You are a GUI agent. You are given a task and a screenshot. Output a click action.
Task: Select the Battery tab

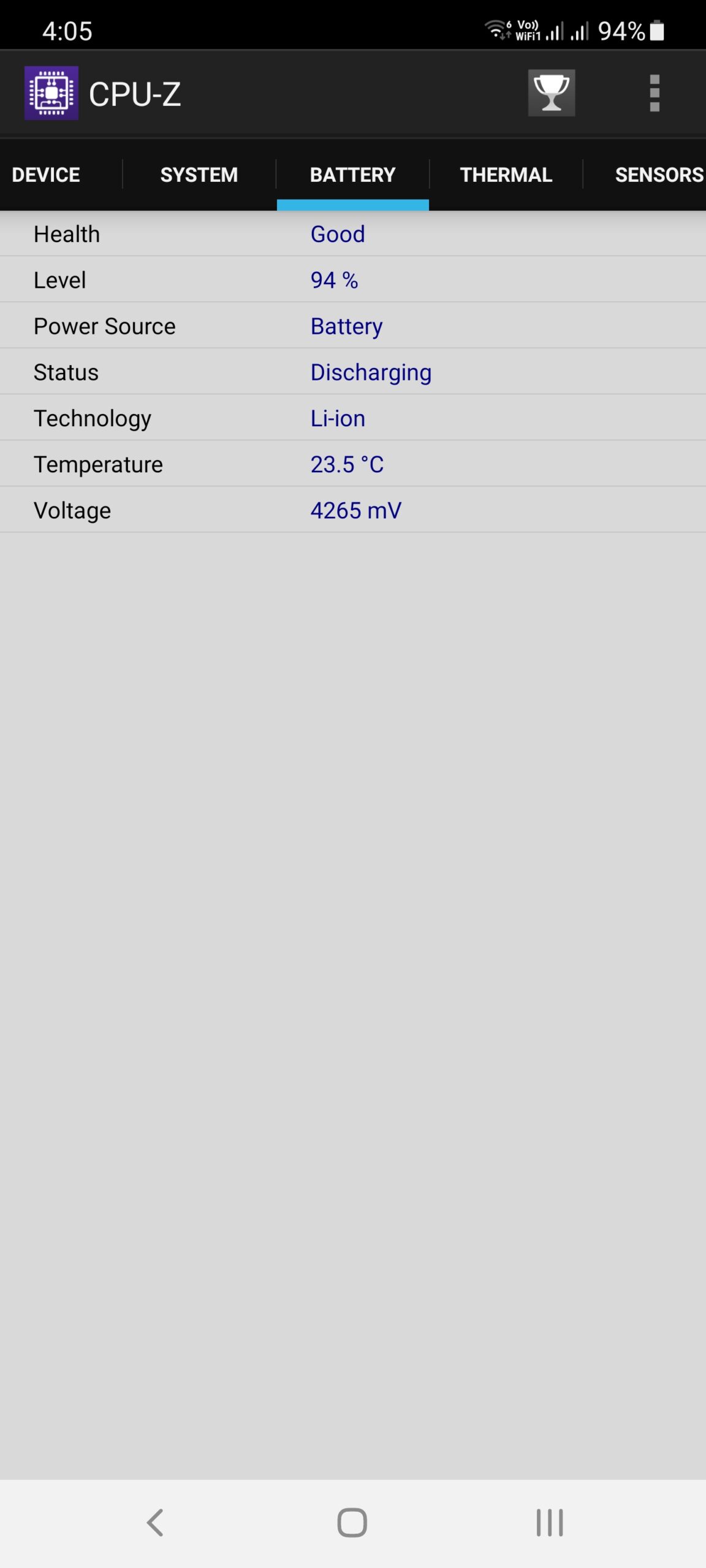[x=352, y=175]
